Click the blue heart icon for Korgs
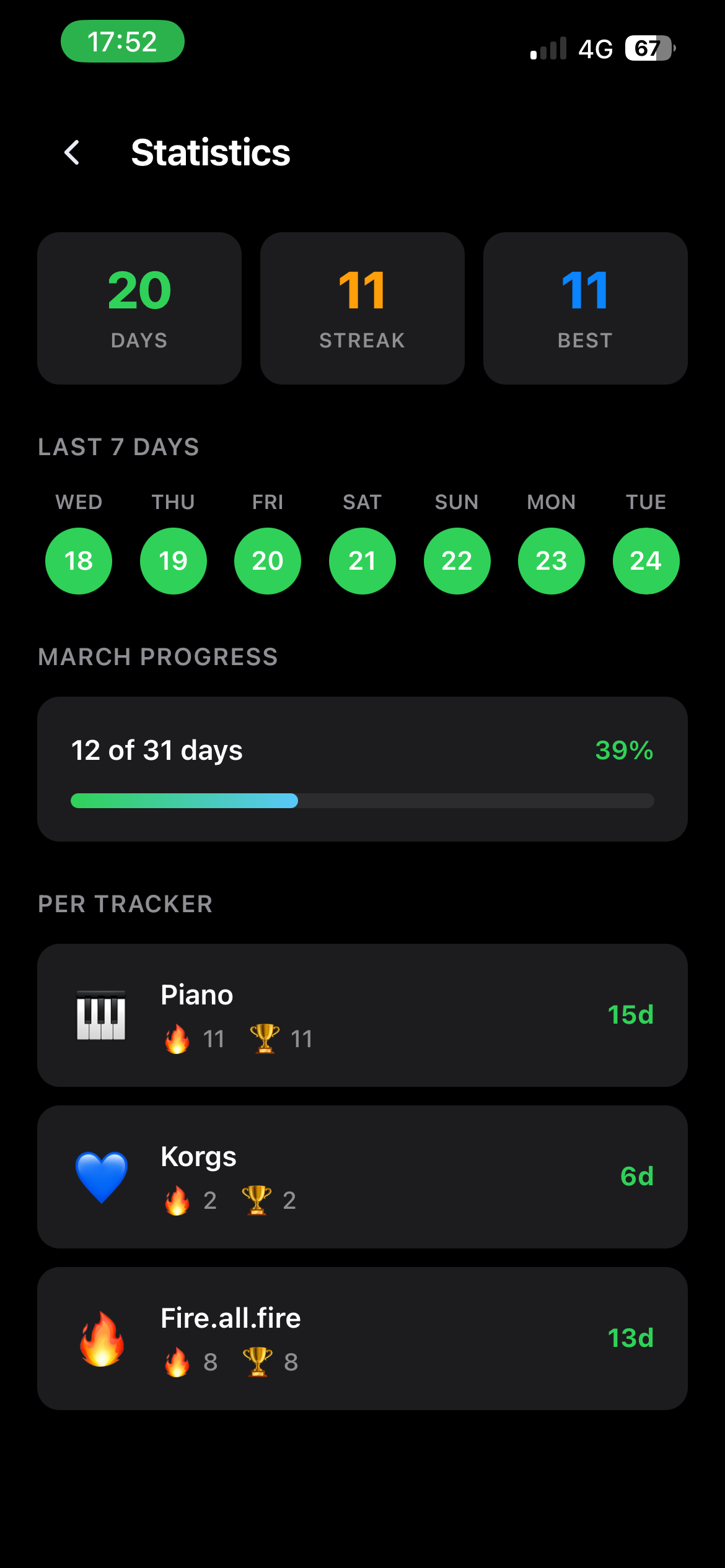The width and height of the screenshot is (725, 1568). click(x=100, y=1176)
